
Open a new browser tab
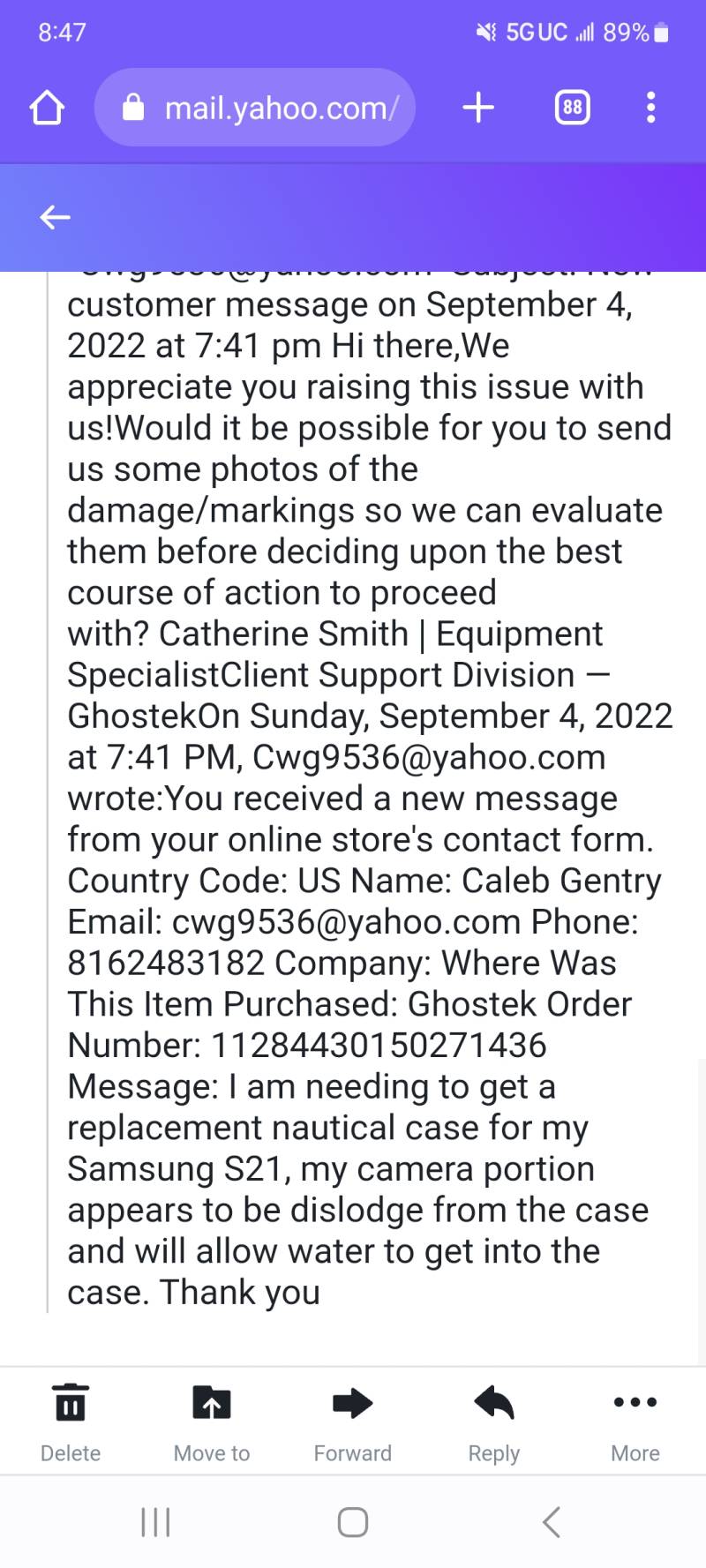point(478,108)
